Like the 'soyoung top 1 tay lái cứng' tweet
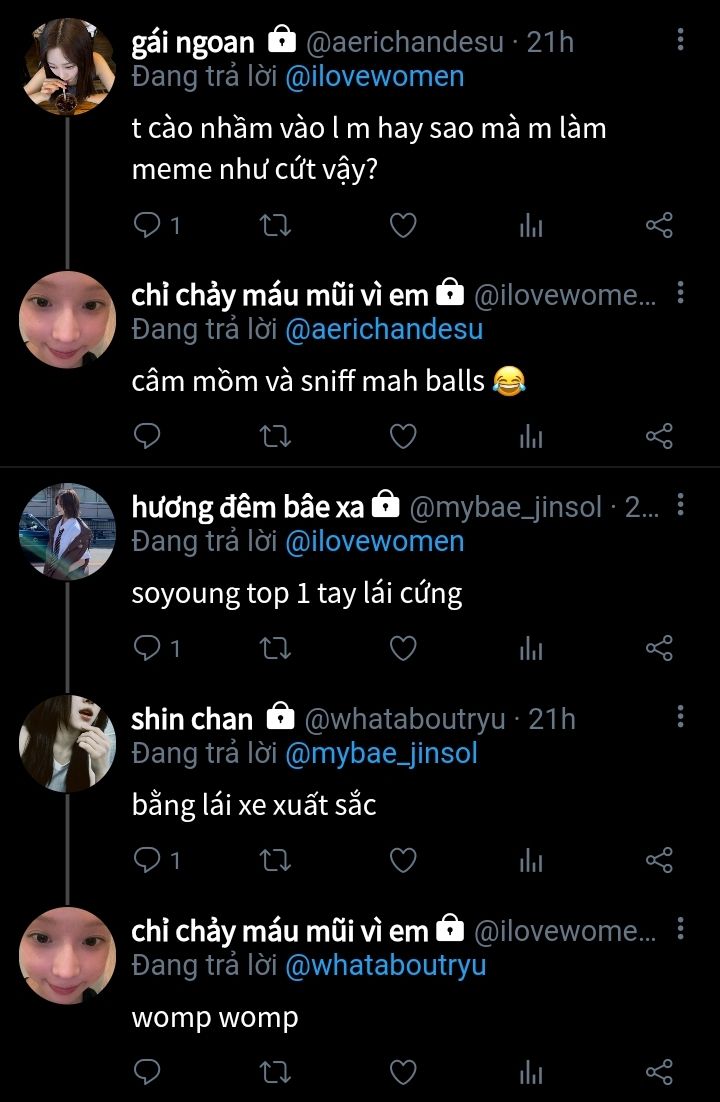The height and width of the screenshot is (1102, 720). pos(402,649)
